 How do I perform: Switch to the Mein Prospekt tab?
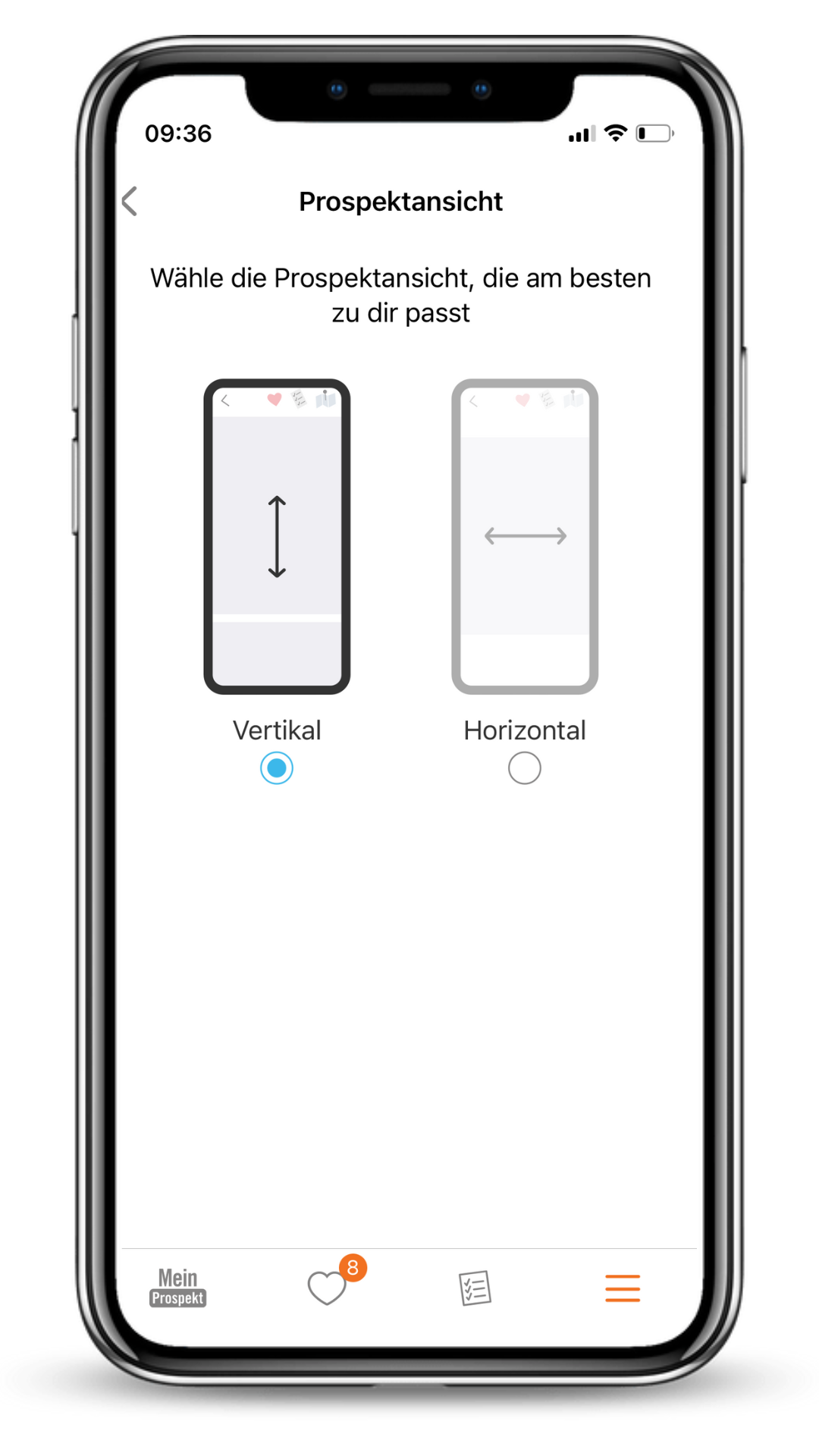point(178,1288)
